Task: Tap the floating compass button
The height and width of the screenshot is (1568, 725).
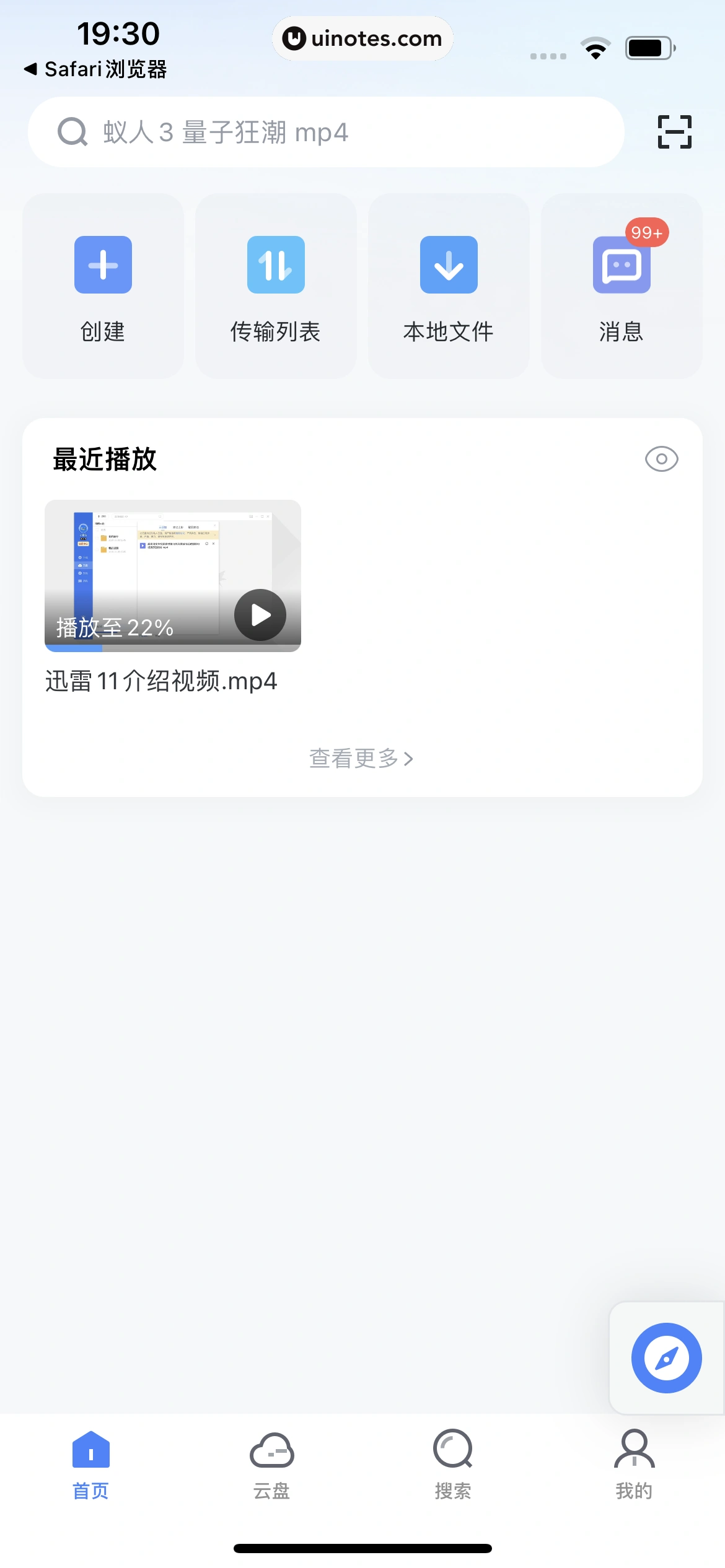Action: coord(666,1358)
